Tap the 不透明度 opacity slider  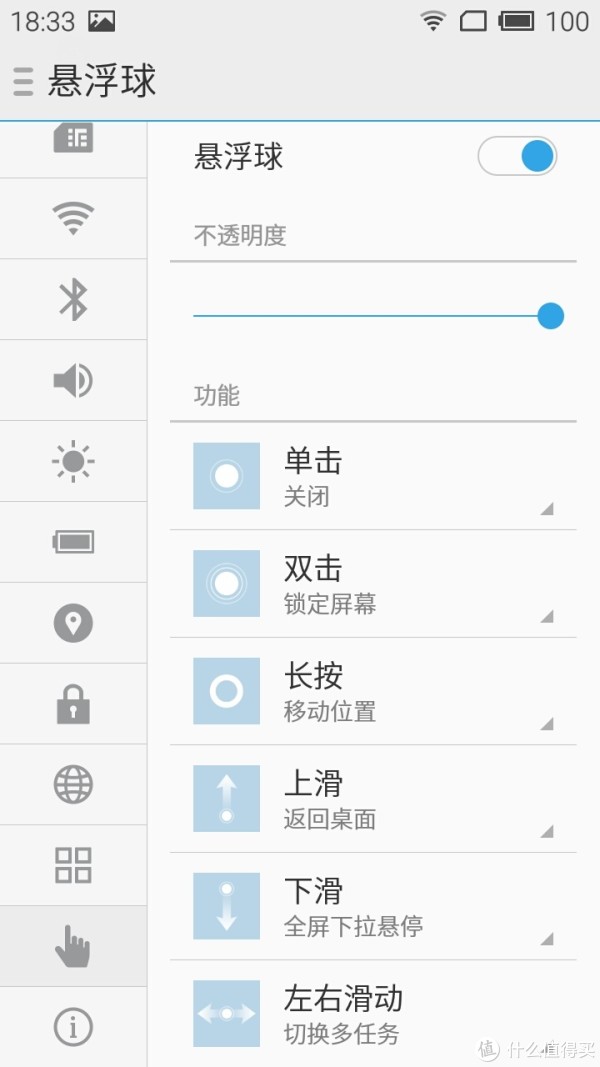[378, 316]
